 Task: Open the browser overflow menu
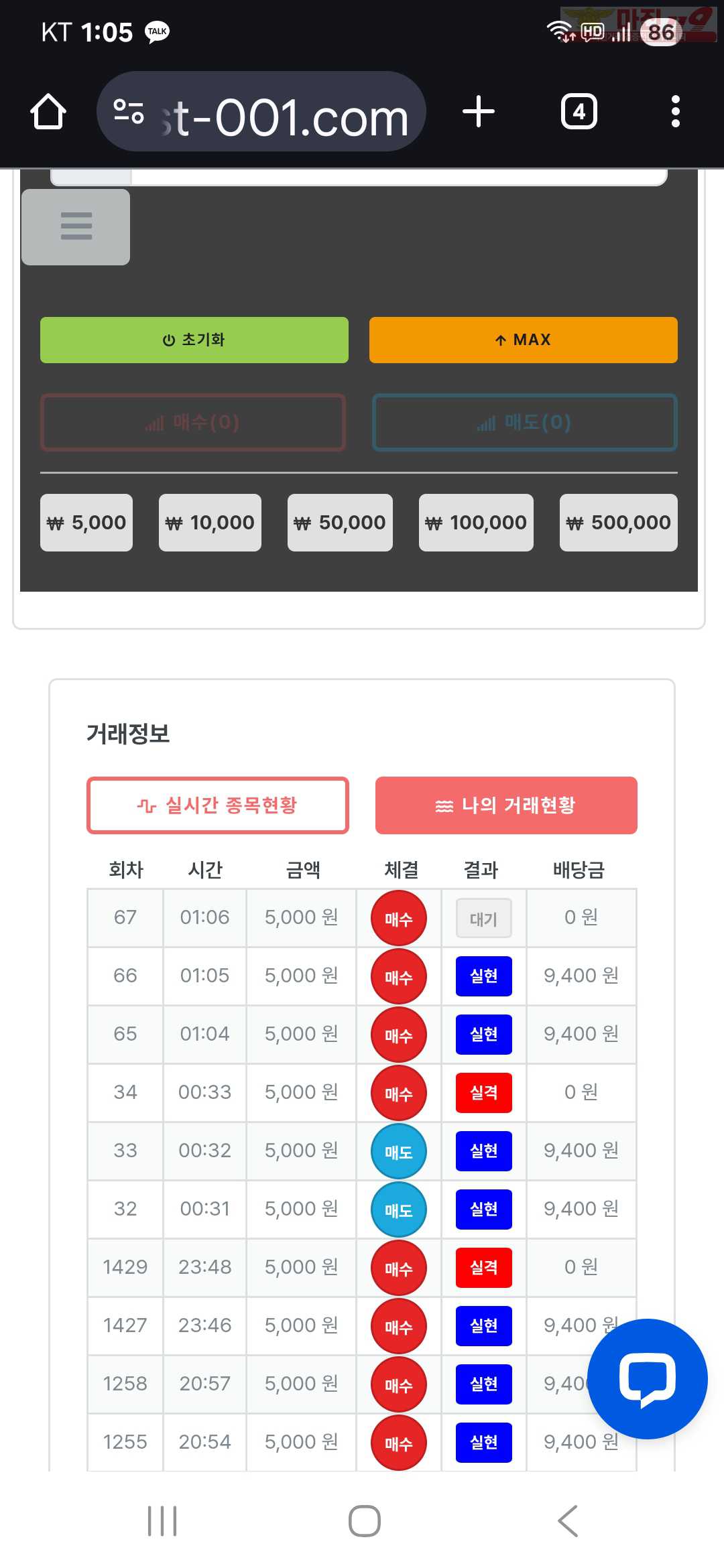(676, 111)
